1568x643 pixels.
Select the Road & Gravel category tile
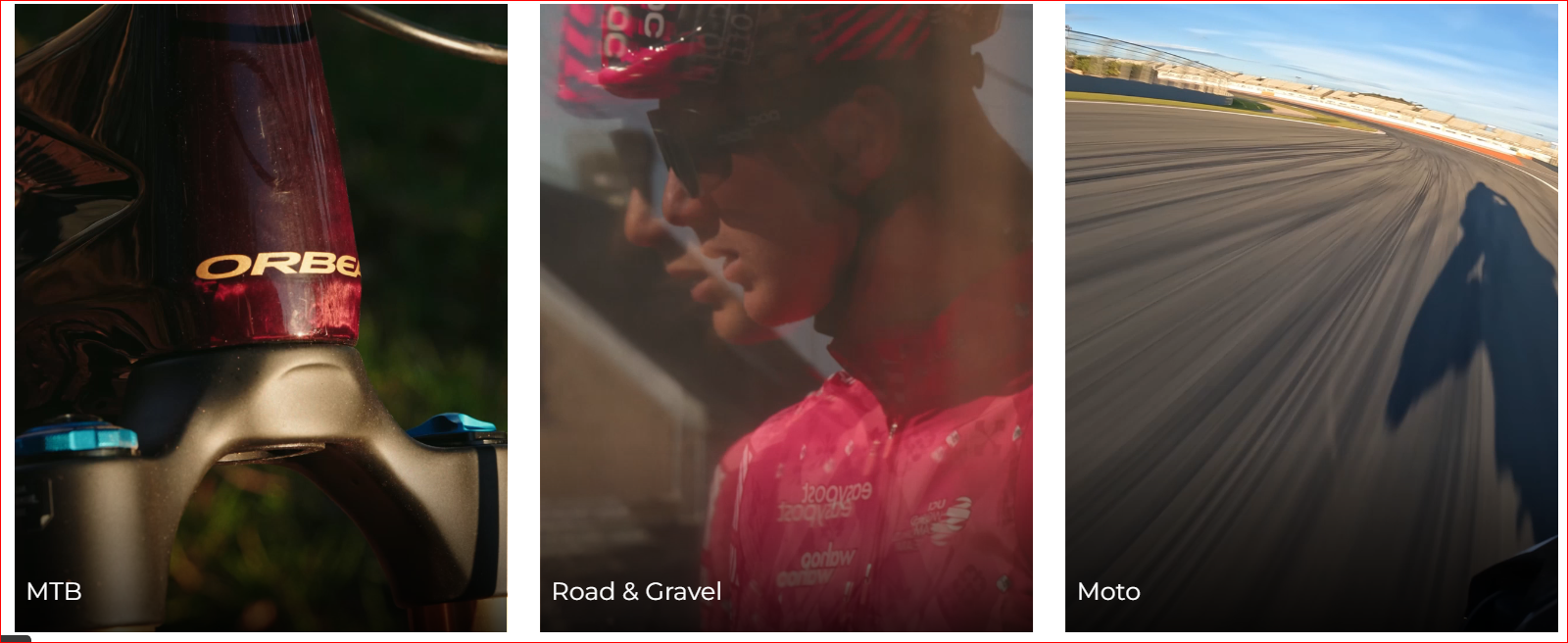786,318
